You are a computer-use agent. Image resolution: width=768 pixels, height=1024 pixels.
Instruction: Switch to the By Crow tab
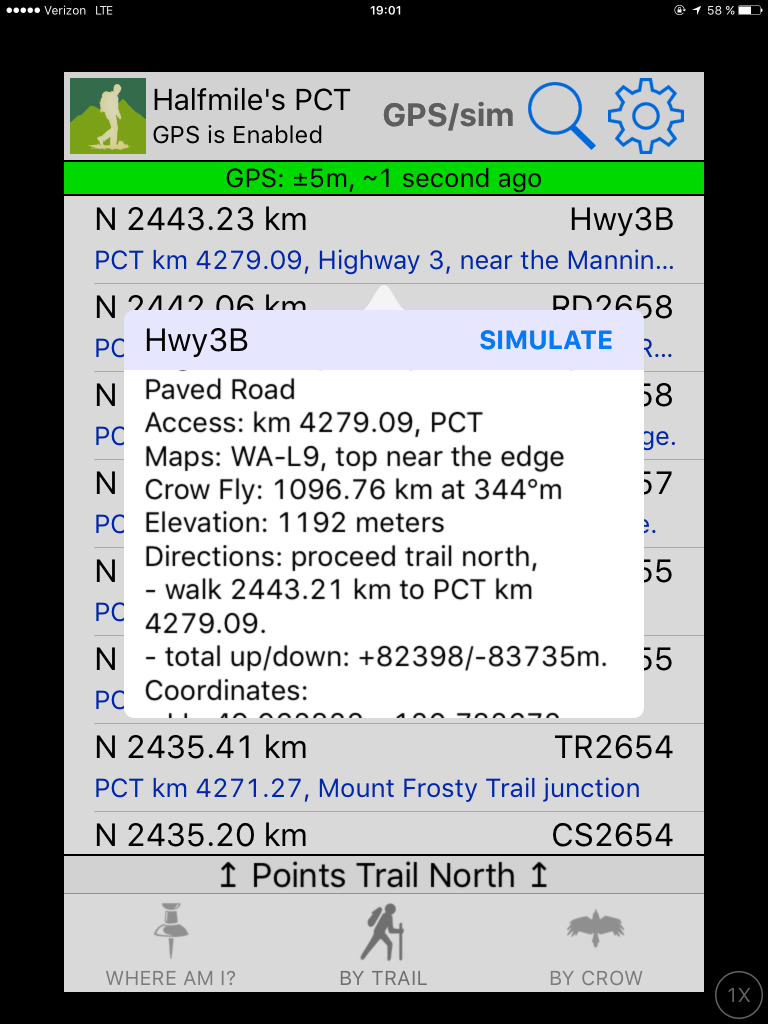coord(596,945)
